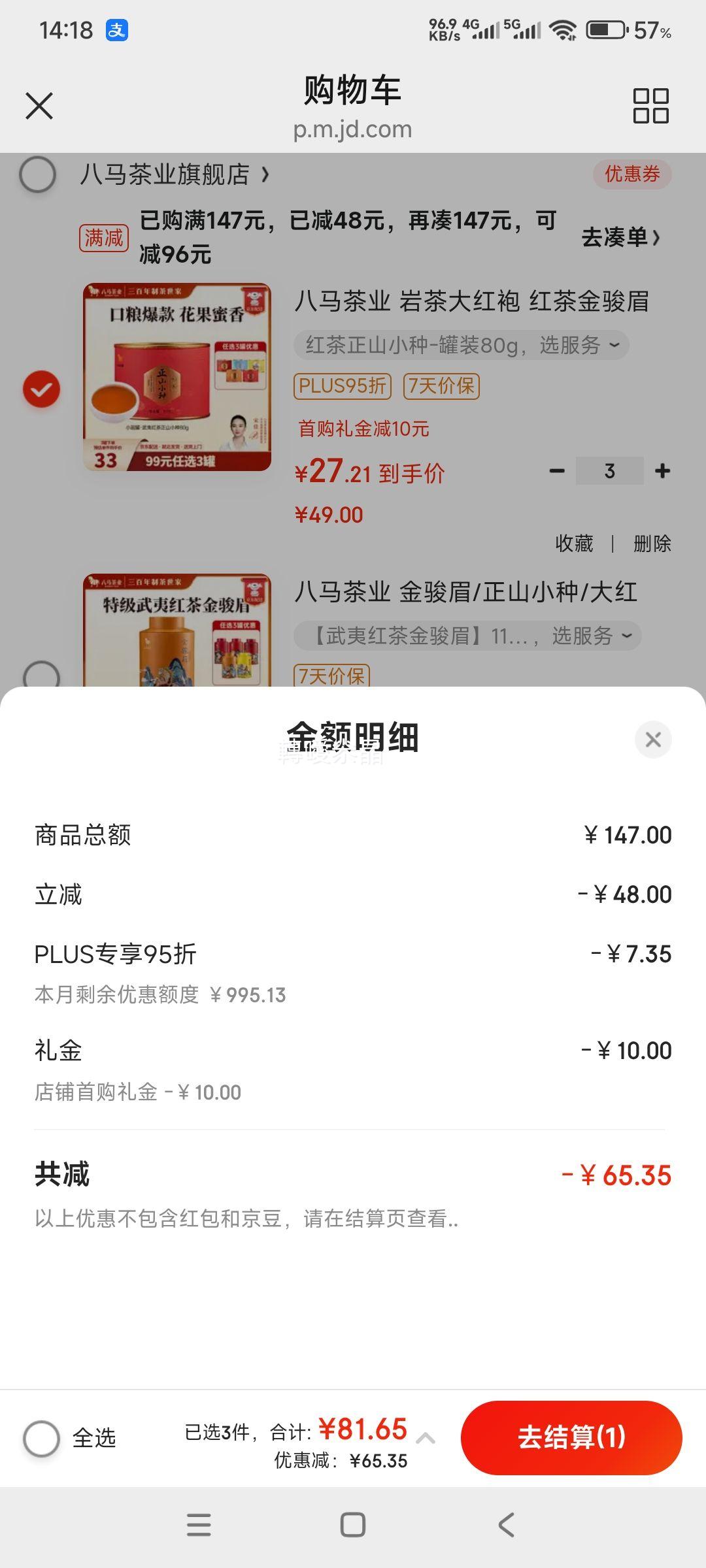The height and width of the screenshot is (1568, 706).
Task: Uncheck the selected 正山小种 product
Action: pos(42,387)
